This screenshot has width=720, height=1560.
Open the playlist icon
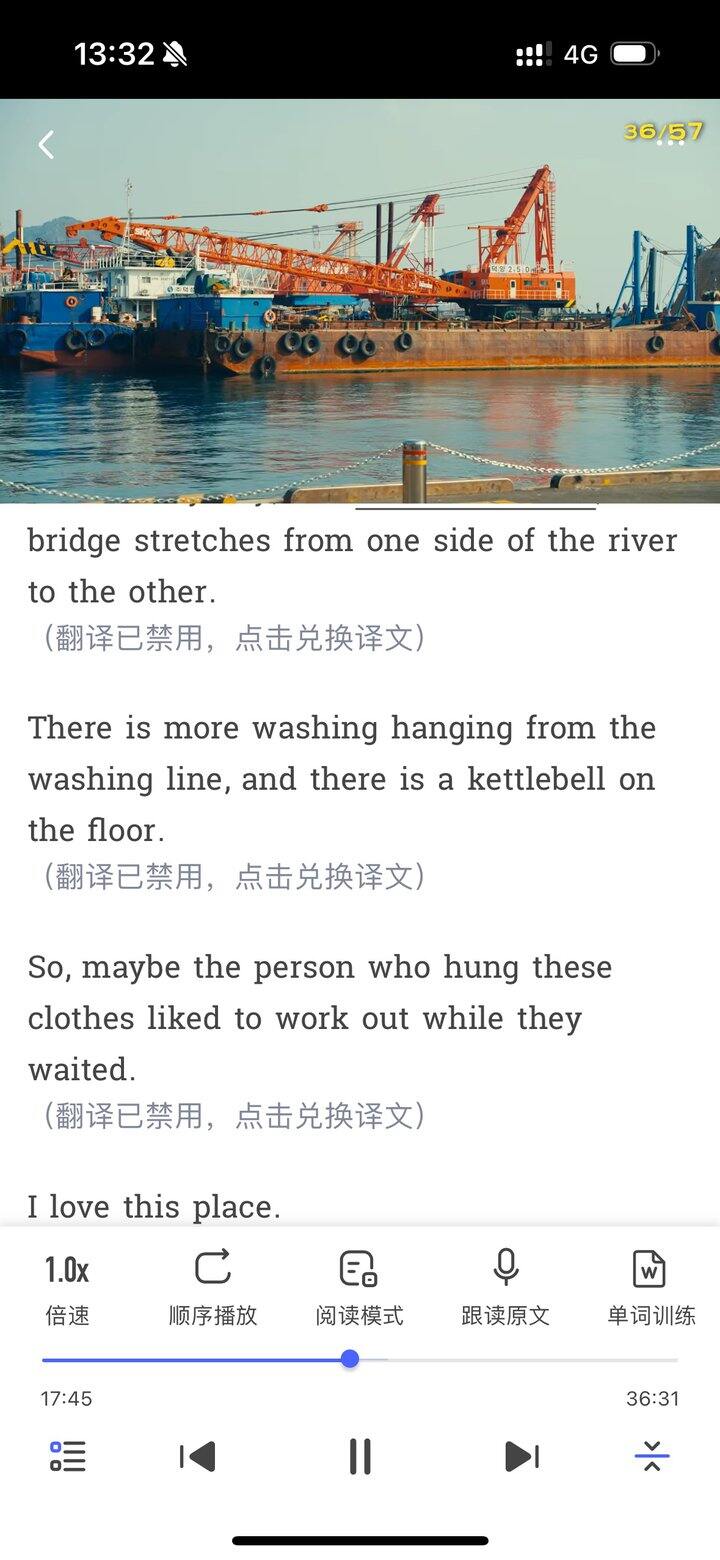coord(68,1456)
